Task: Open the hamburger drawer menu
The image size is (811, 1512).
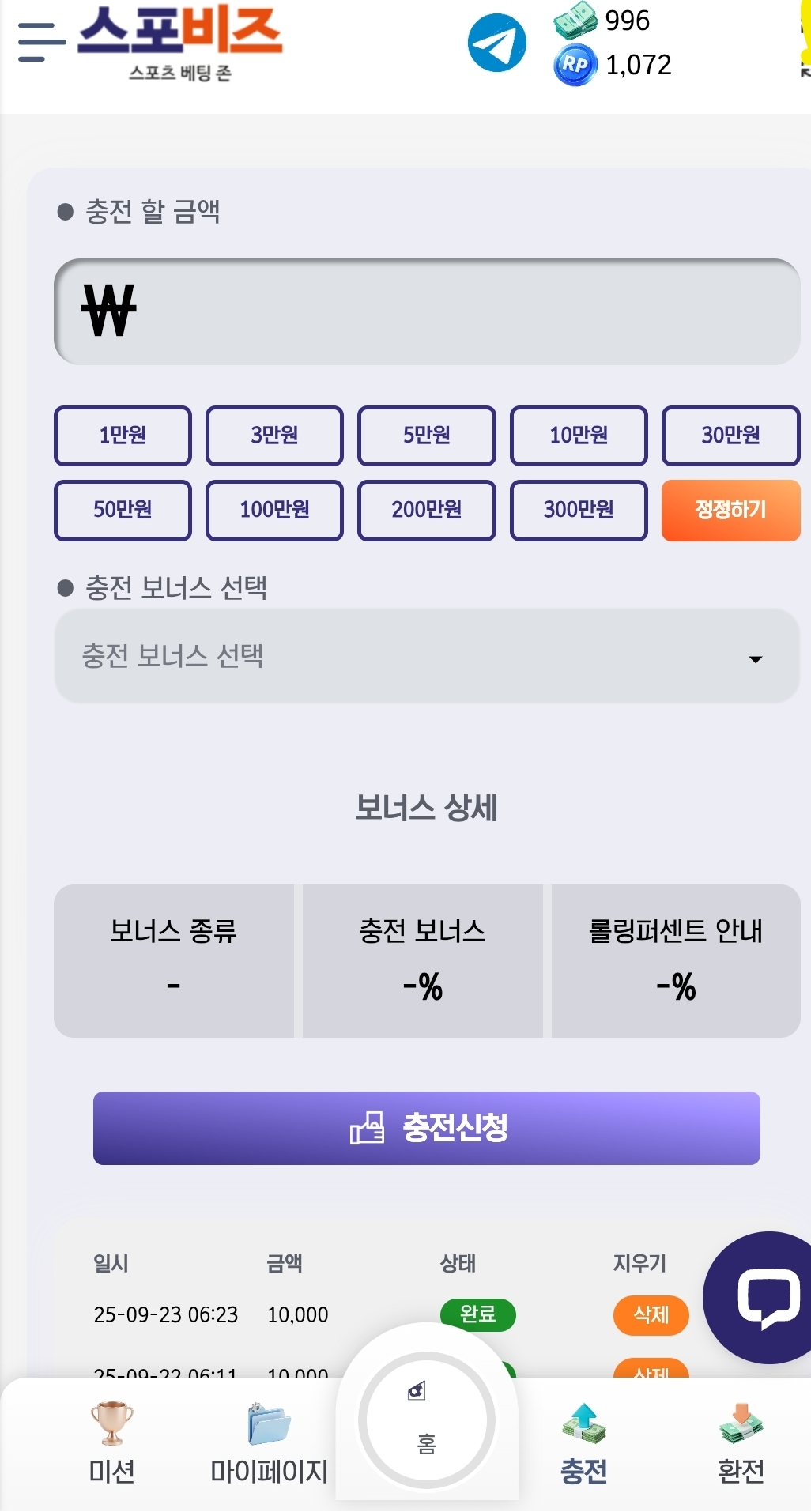Action: (x=41, y=43)
